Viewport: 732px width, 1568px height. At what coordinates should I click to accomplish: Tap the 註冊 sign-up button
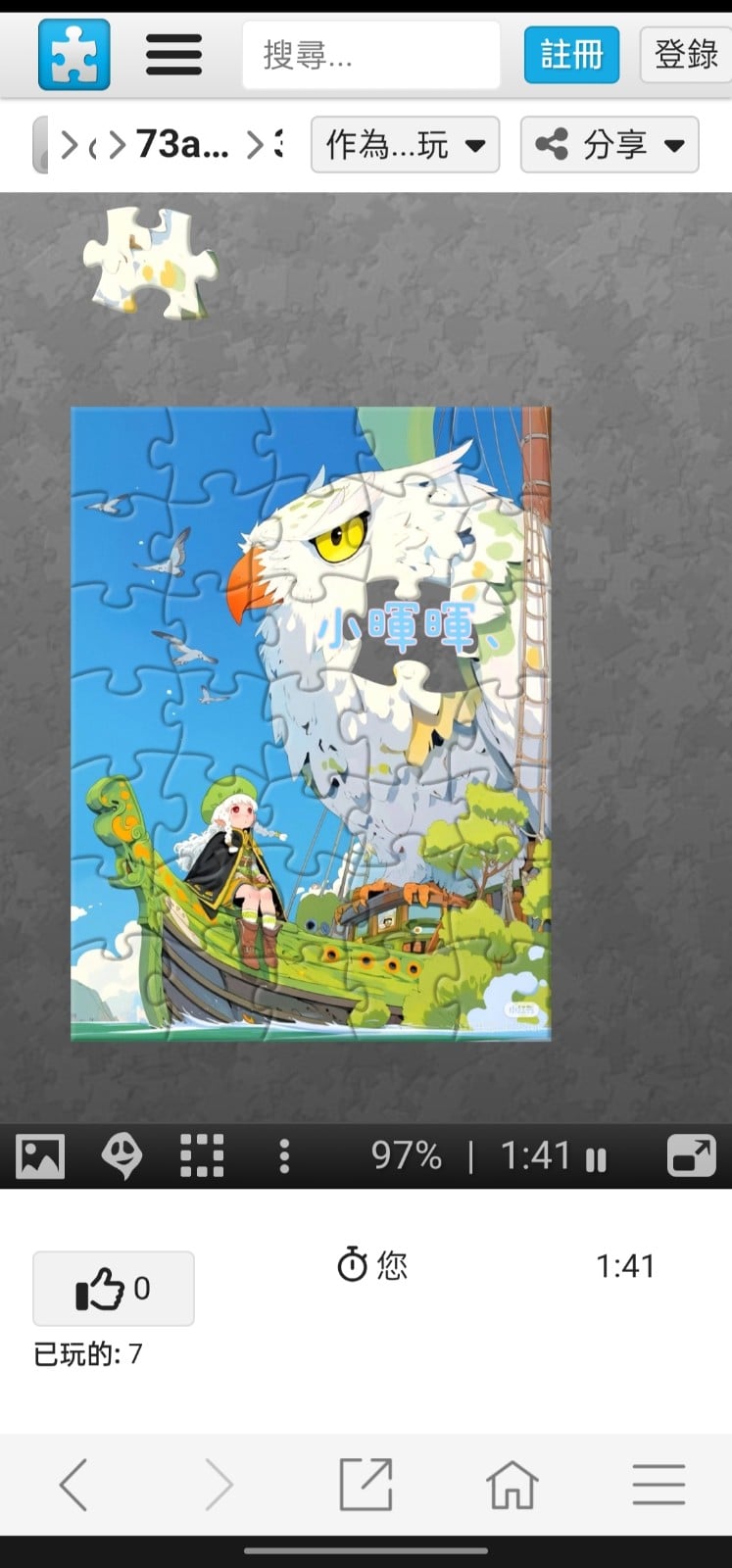[x=571, y=55]
